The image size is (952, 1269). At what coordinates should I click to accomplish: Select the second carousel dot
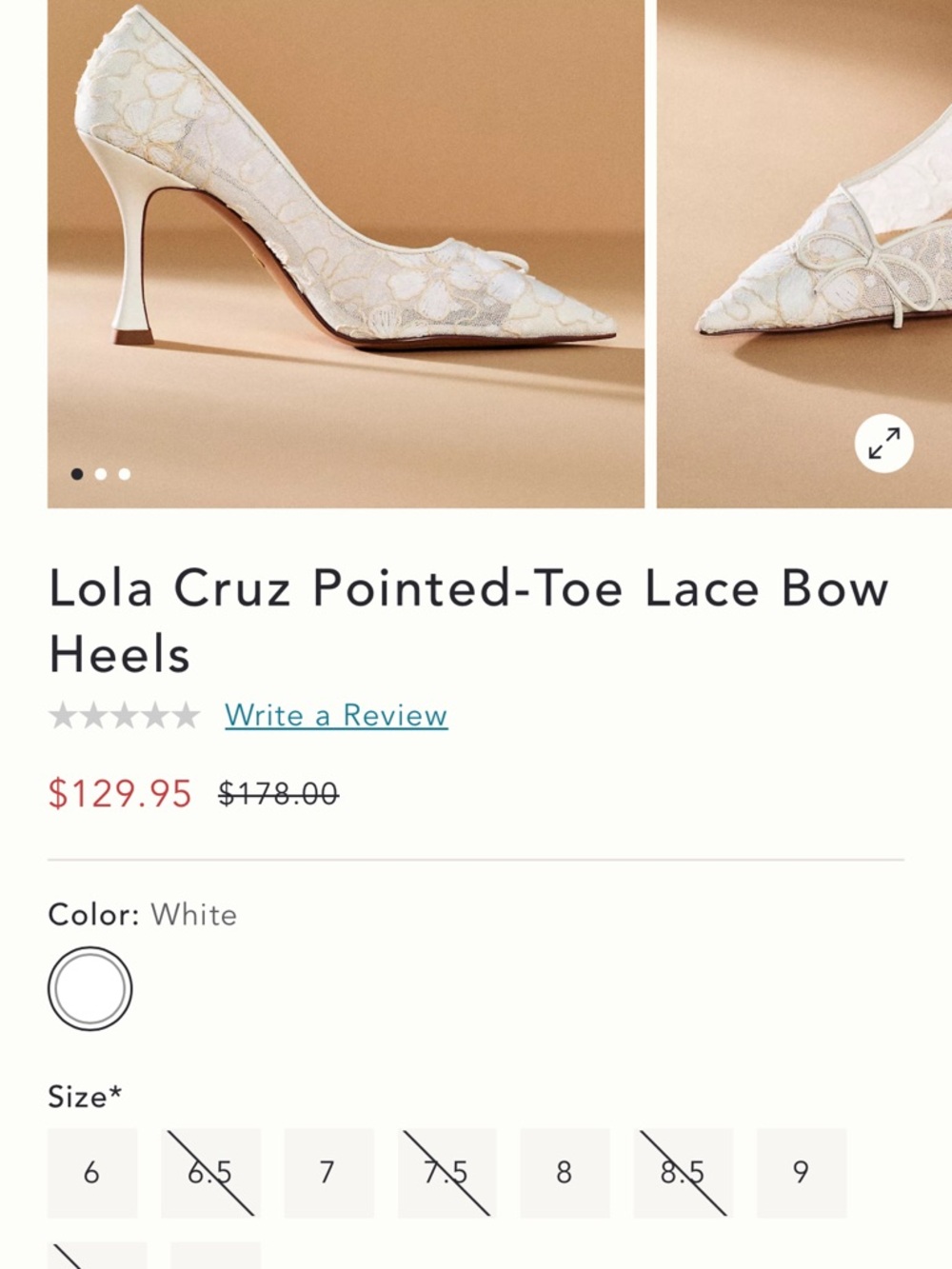click(100, 474)
